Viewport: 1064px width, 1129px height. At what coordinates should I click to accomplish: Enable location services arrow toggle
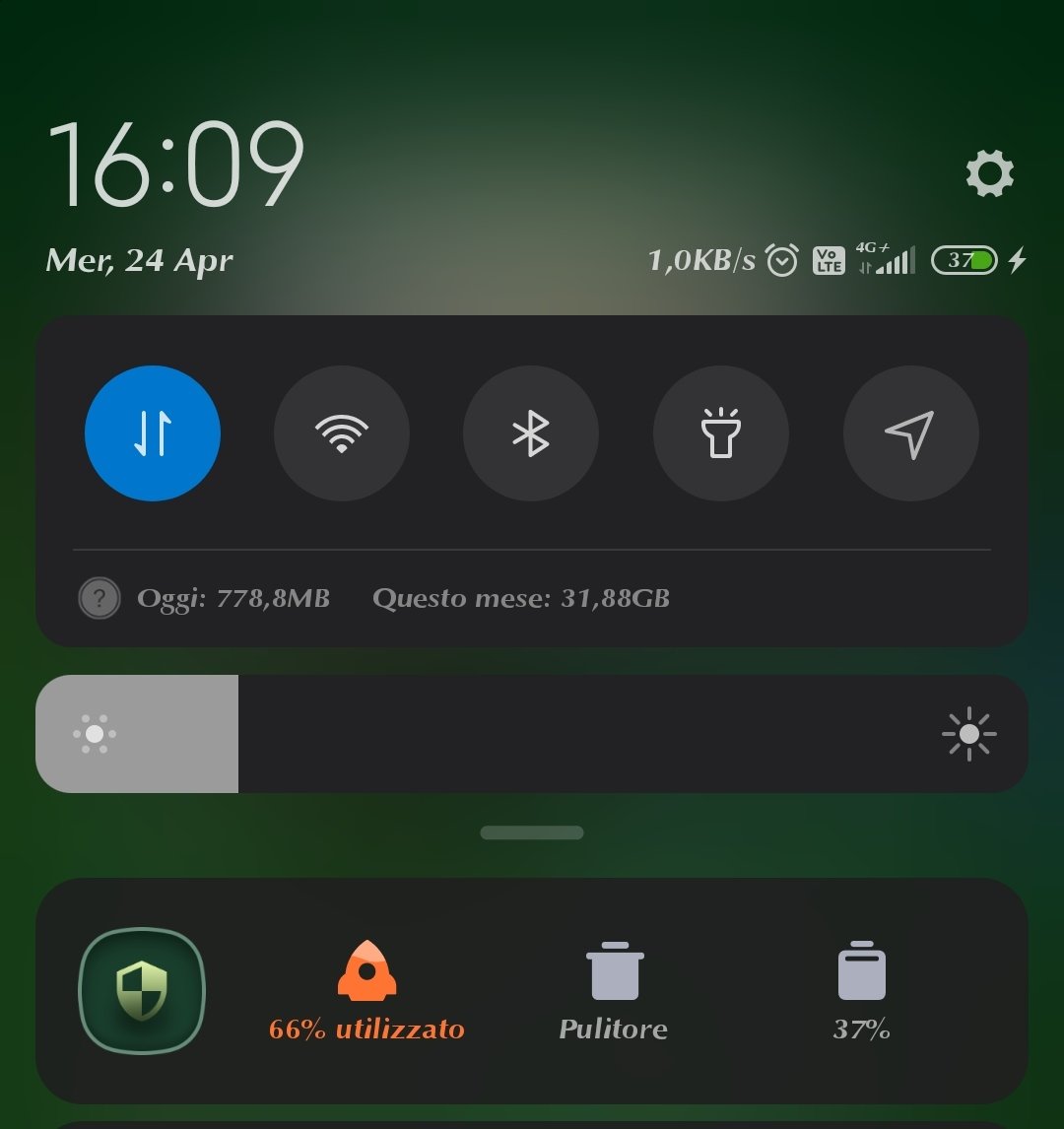tap(910, 433)
